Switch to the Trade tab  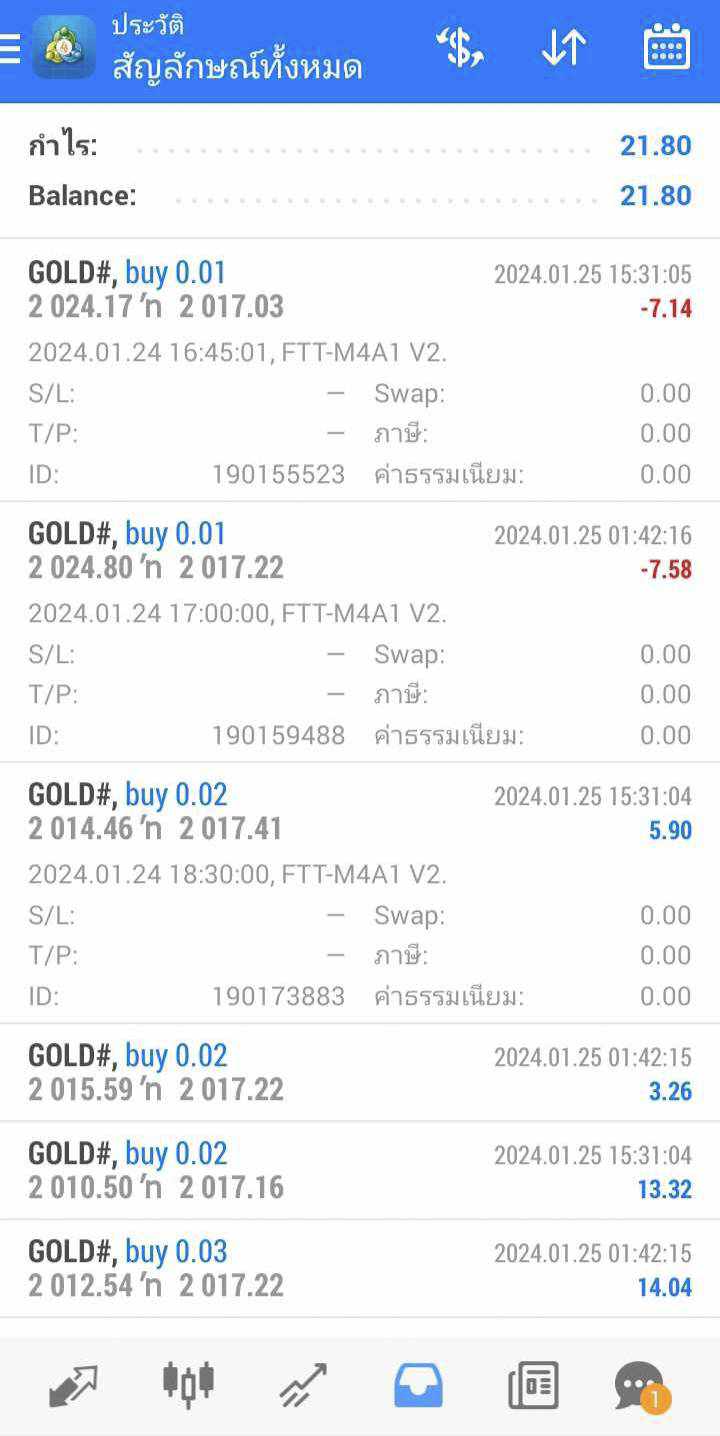303,1386
